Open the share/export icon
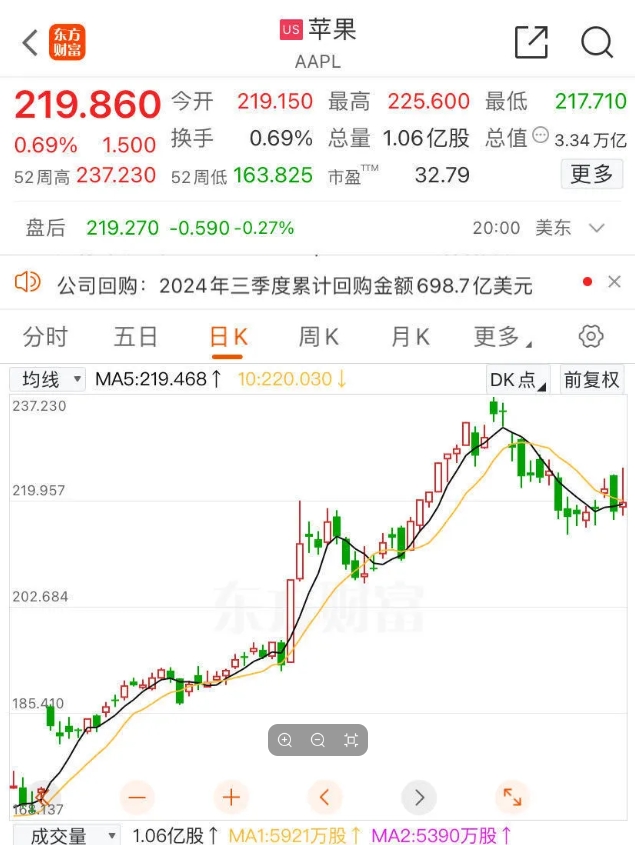 (531, 42)
